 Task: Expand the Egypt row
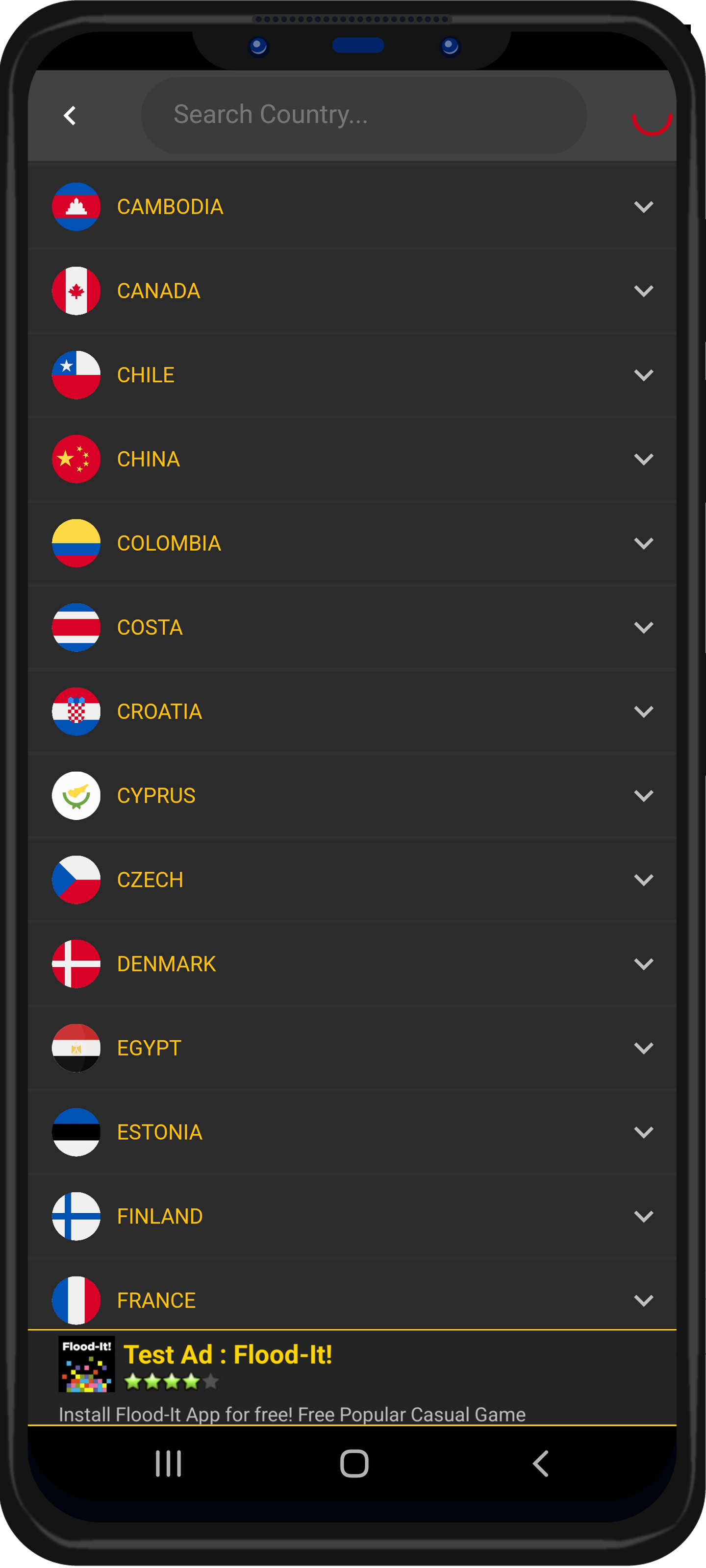pos(643,1048)
